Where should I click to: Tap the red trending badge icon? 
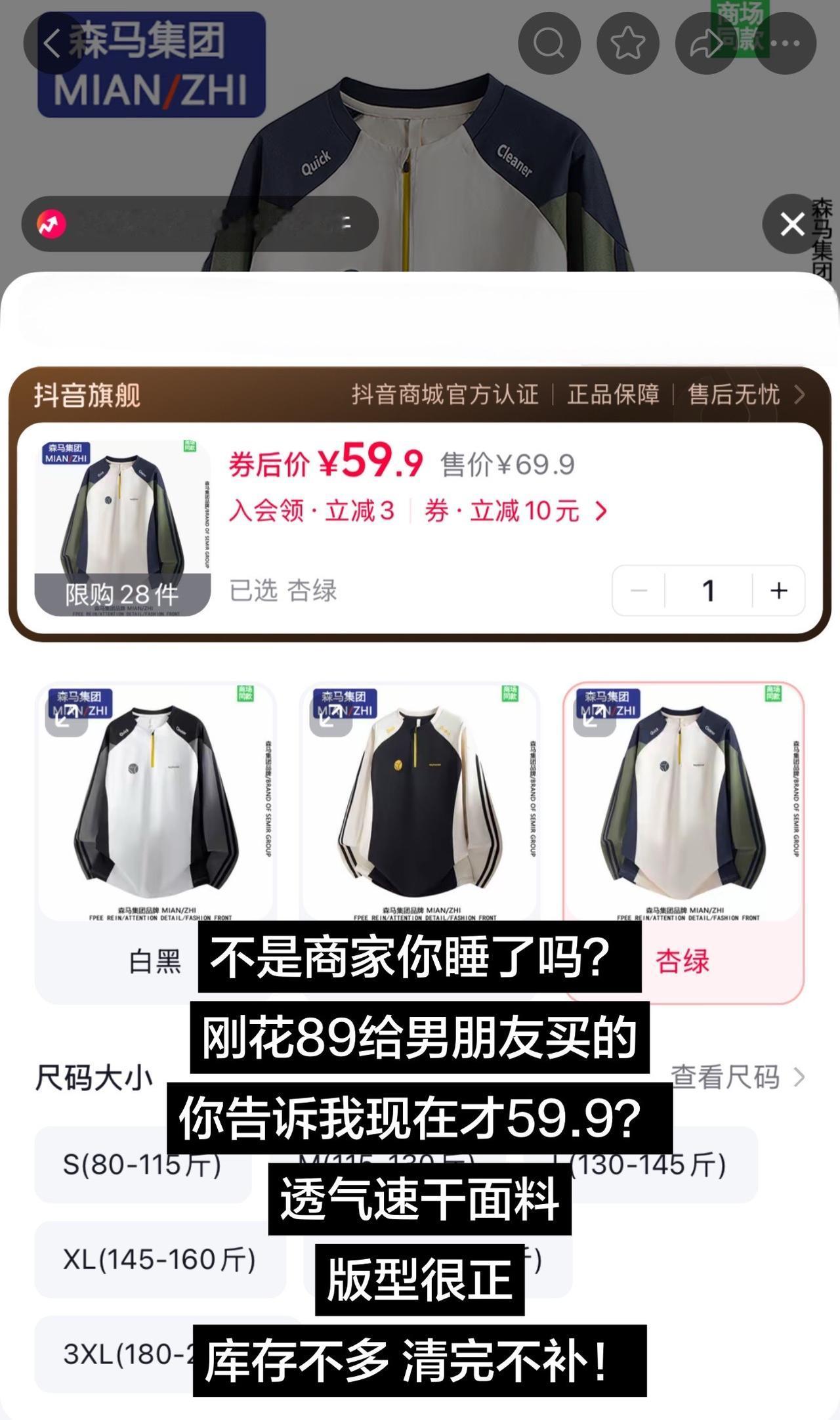[50, 224]
